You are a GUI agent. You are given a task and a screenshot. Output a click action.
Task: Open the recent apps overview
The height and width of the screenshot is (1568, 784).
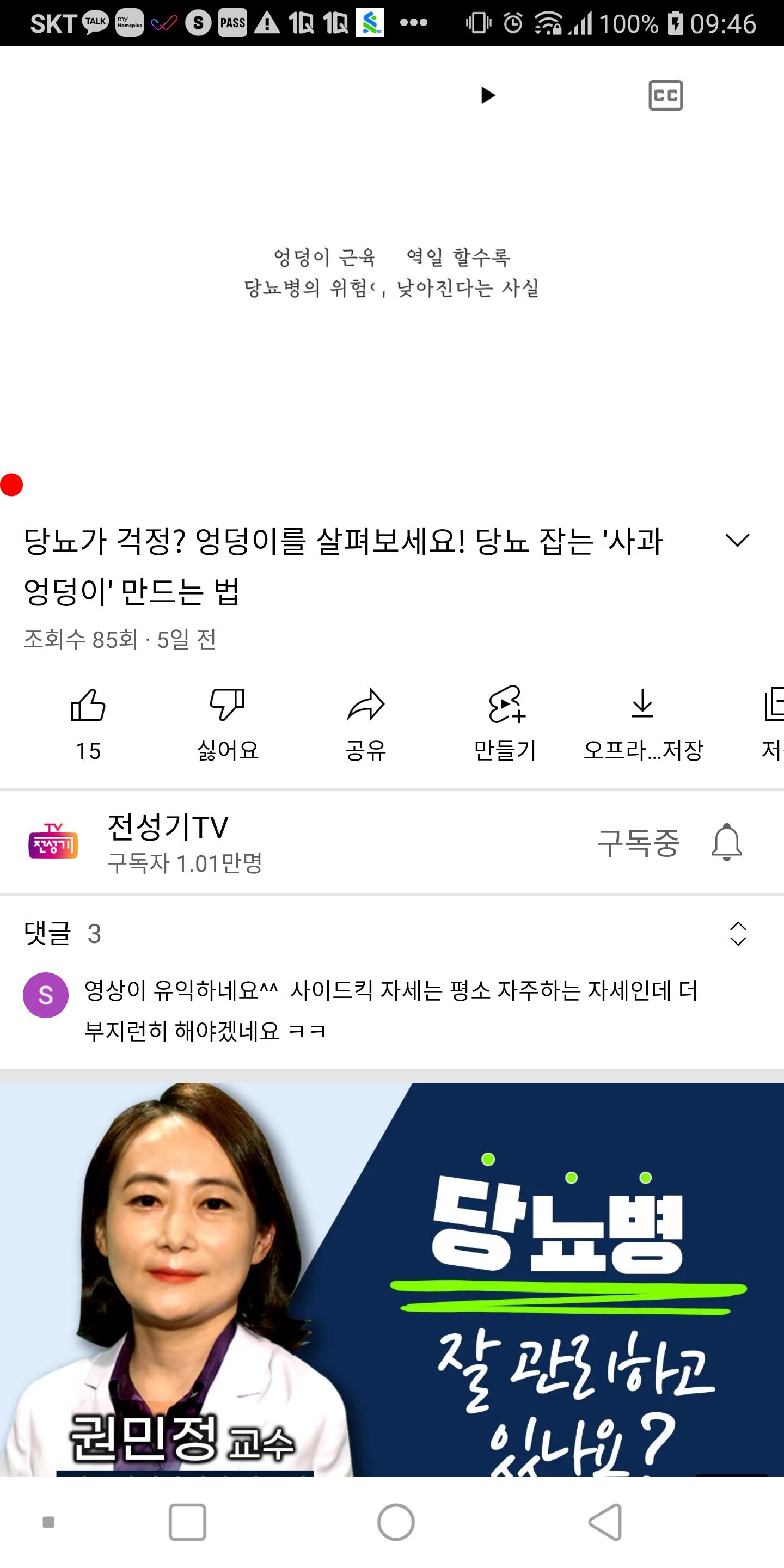(187, 1522)
